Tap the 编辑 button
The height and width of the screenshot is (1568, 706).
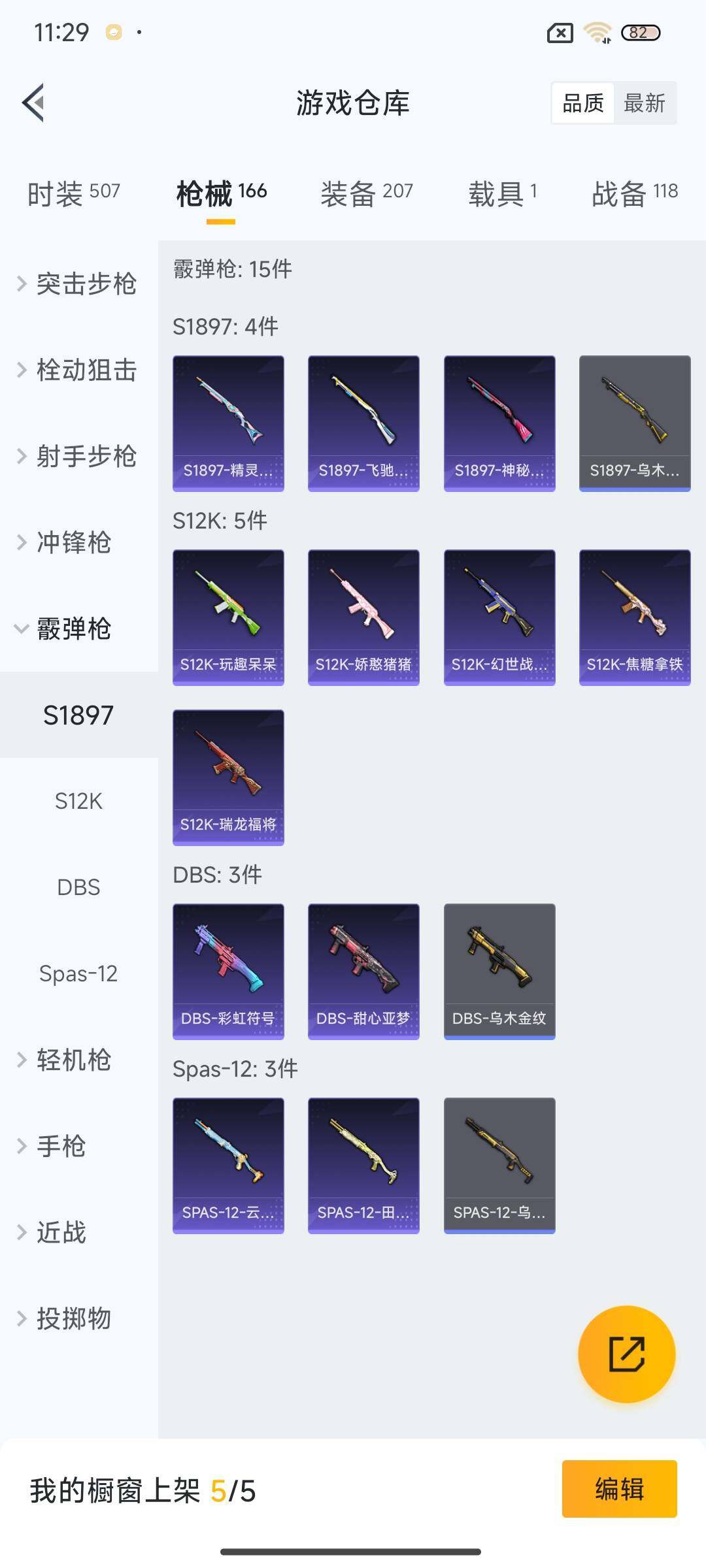(619, 1489)
